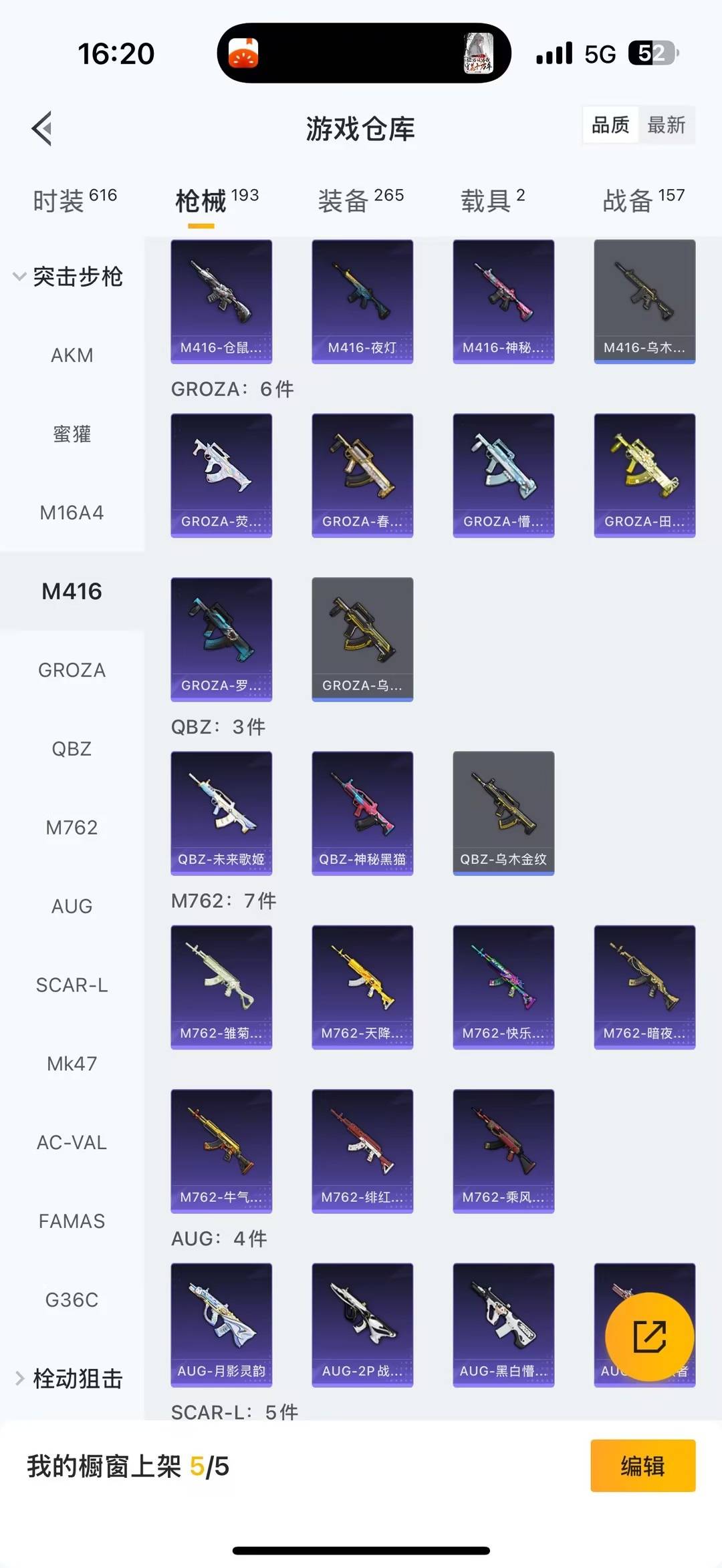This screenshot has width=722, height=1568.
Task: Open the QBZ-乌木金纹 skin
Action: click(x=503, y=813)
